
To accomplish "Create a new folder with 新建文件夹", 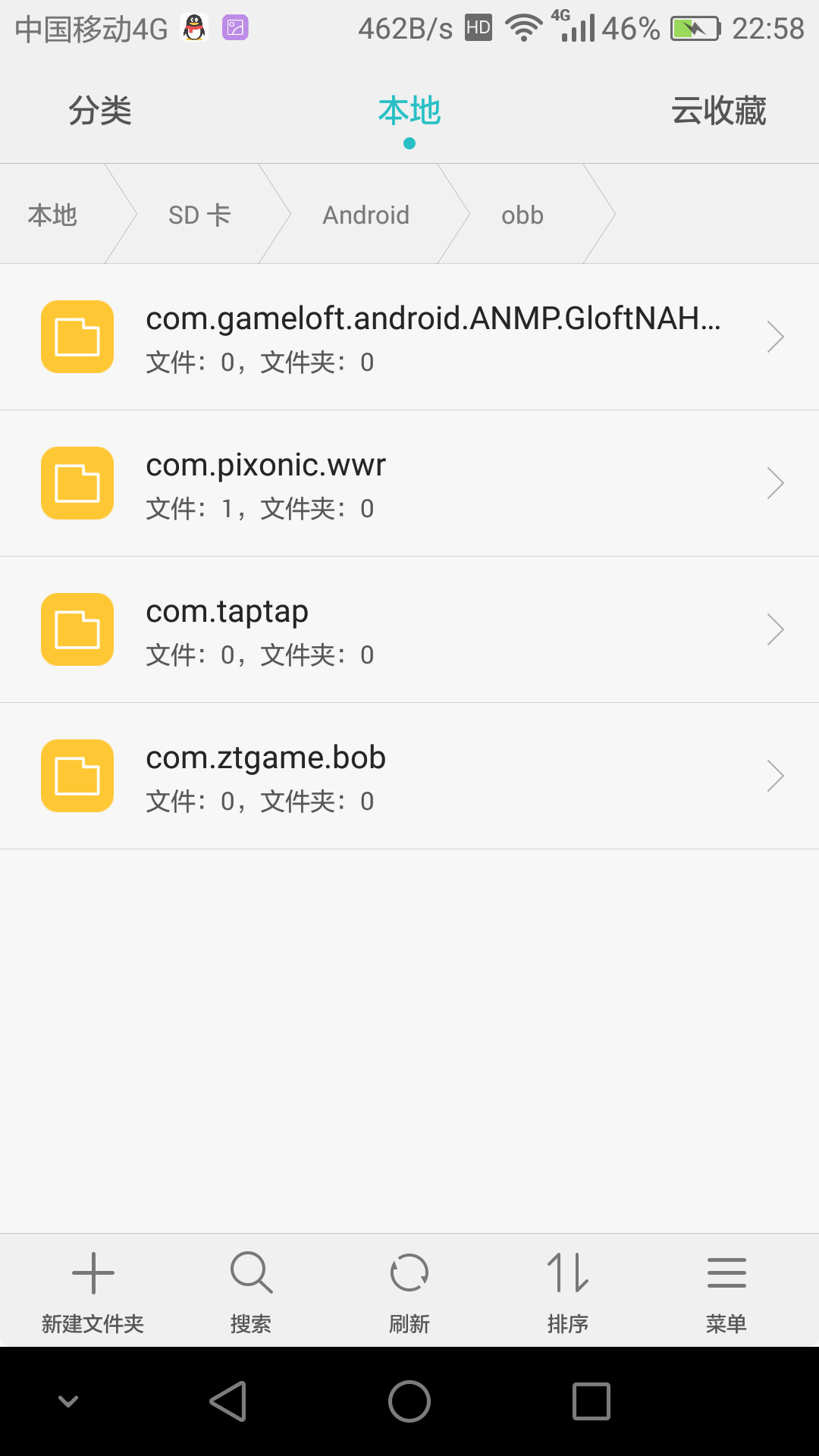I will [93, 1291].
